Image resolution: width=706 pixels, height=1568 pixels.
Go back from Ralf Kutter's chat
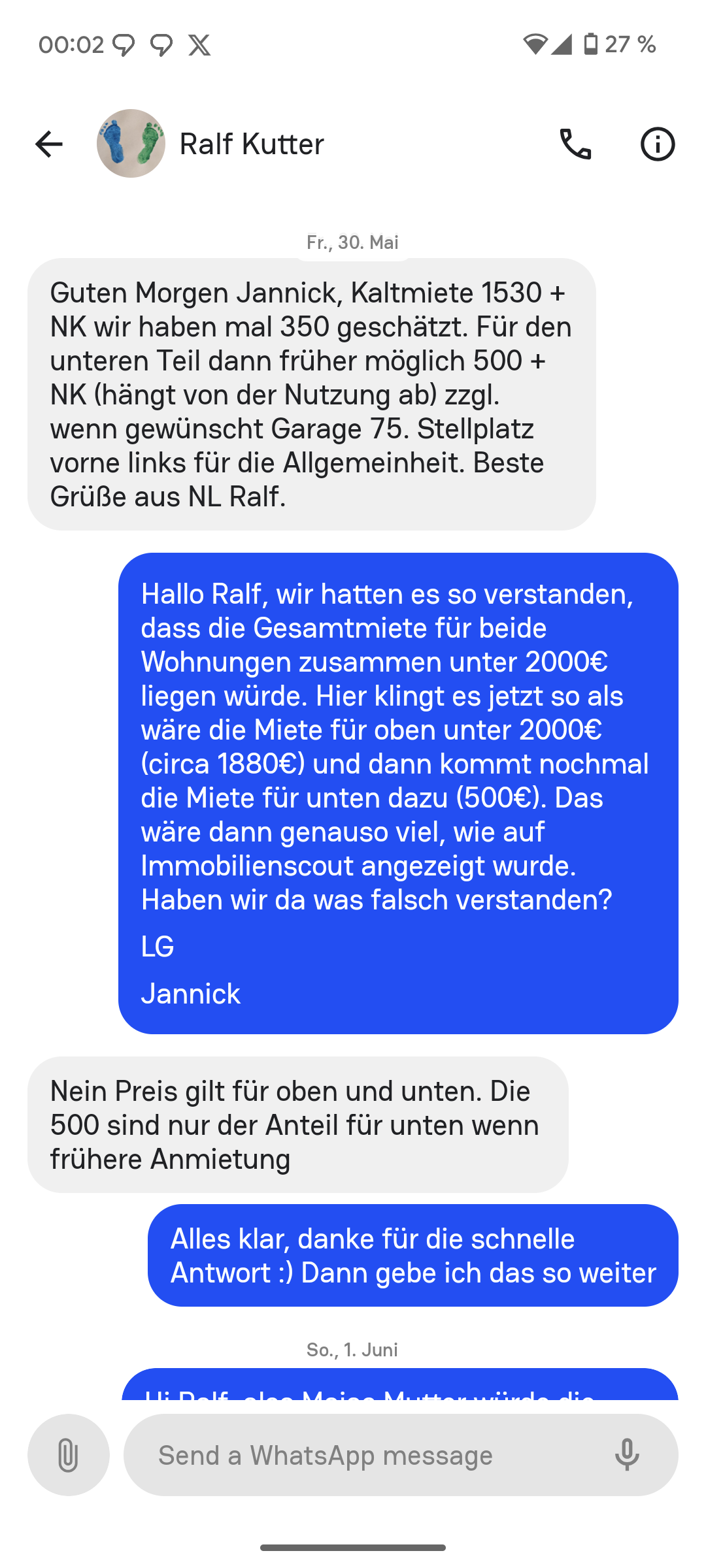[49, 144]
